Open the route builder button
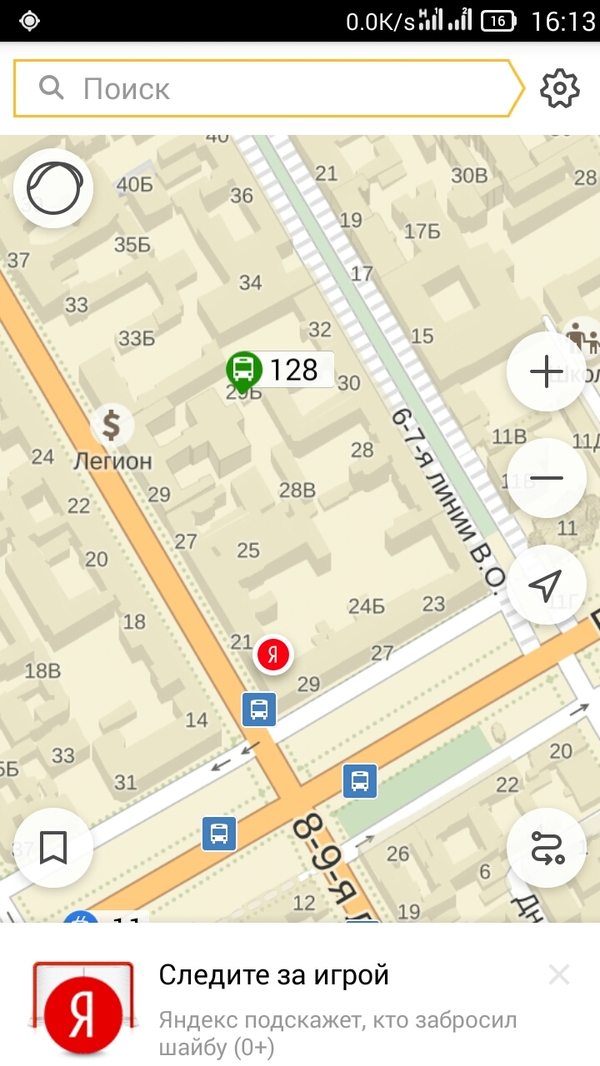The height and width of the screenshot is (1066, 600). (546, 849)
